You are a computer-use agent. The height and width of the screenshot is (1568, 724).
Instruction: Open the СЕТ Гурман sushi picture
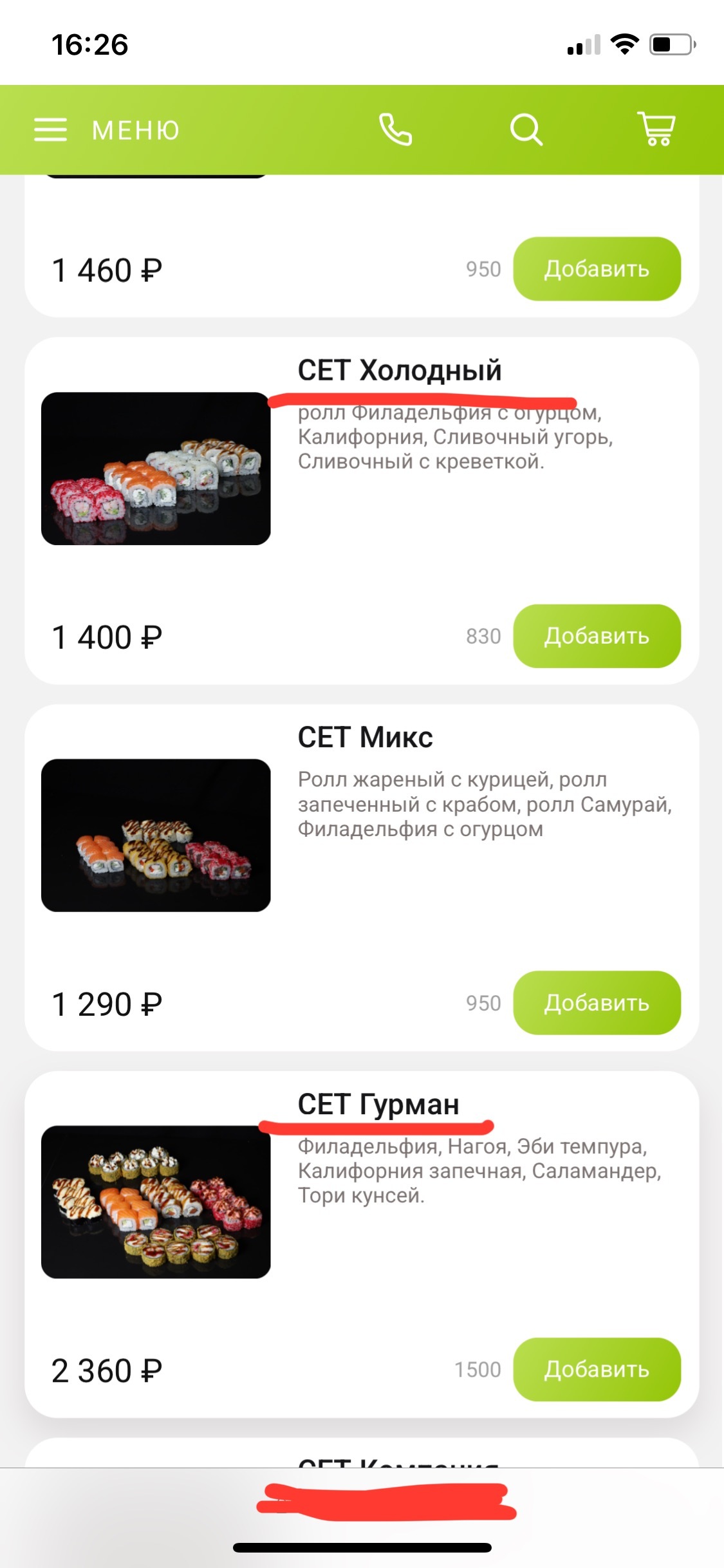click(x=156, y=1202)
